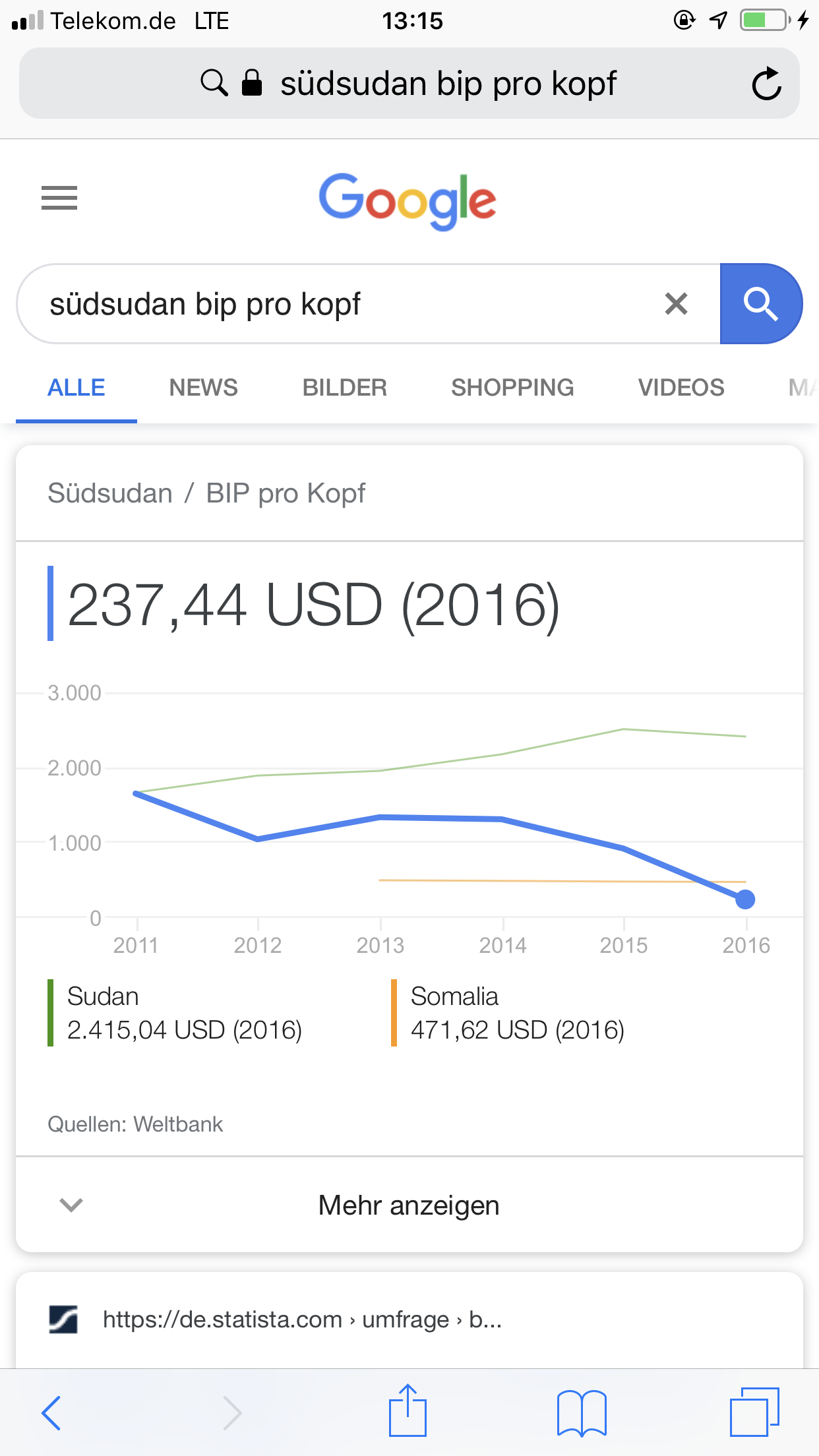819x1456 pixels.
Task: Go back in Safari
Action: (x=51, y=1412)
